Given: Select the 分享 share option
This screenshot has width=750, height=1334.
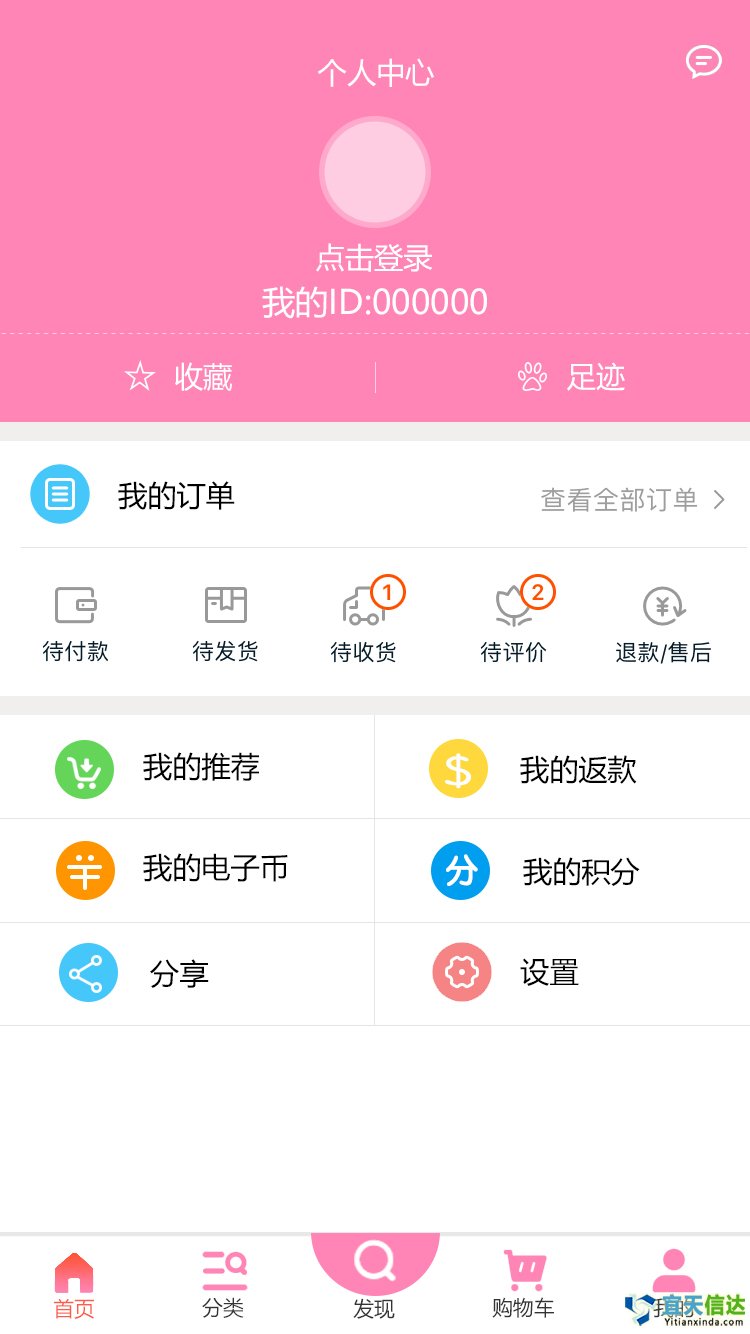Looking at the screenshot, I should (187, 973).
